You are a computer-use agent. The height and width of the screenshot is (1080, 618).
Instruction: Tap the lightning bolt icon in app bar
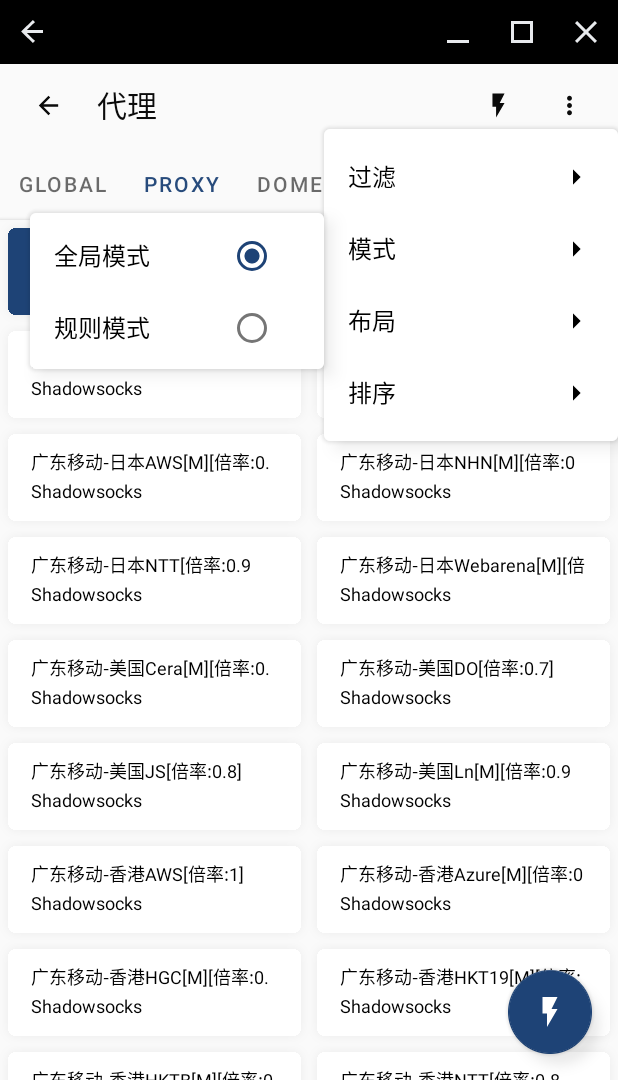coord(498,105)
